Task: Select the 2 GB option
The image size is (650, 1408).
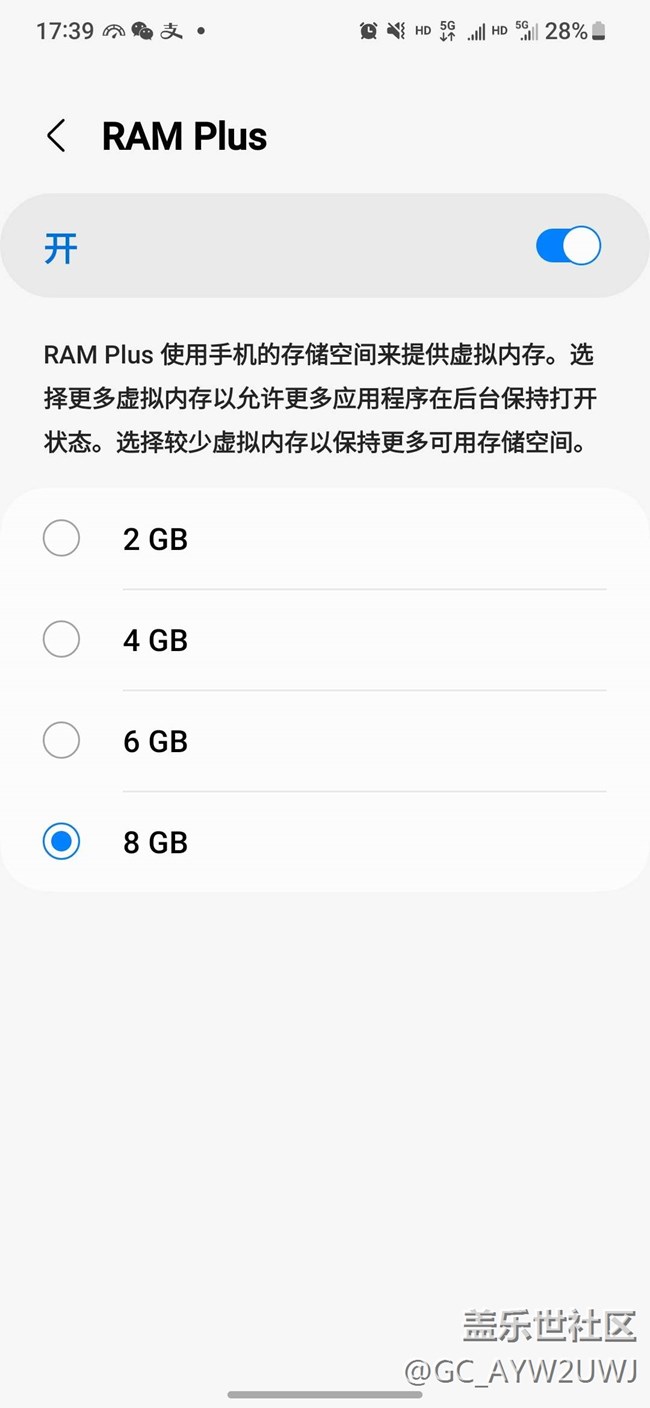Action: tap(325, 539)
